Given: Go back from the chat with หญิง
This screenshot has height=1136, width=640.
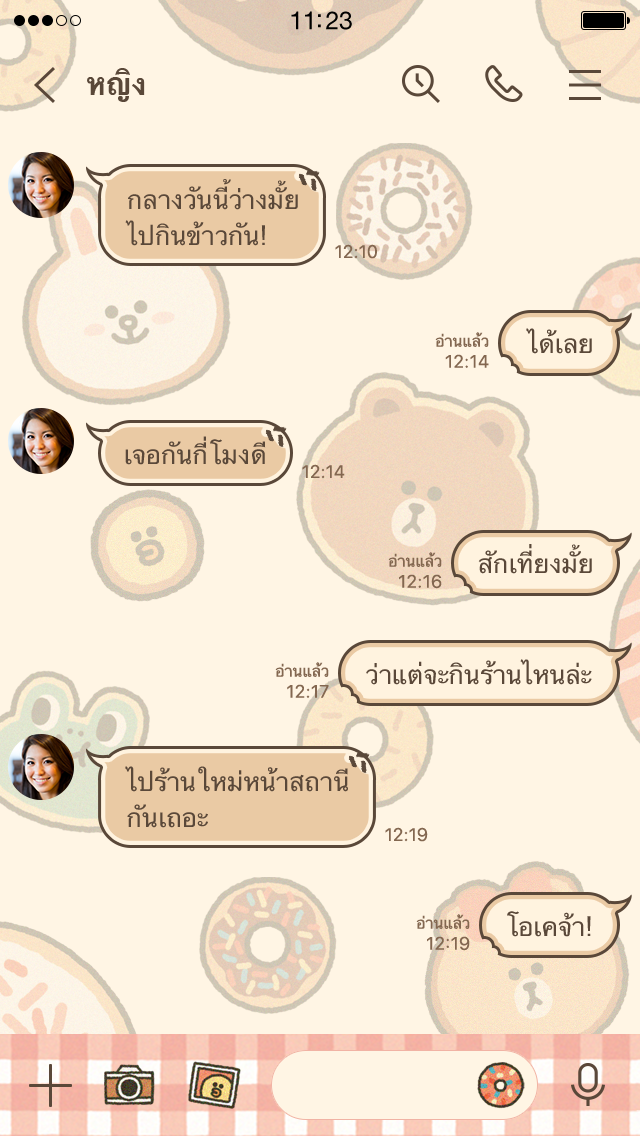Looking at the screenshot, I should click(x=44, y=86).
